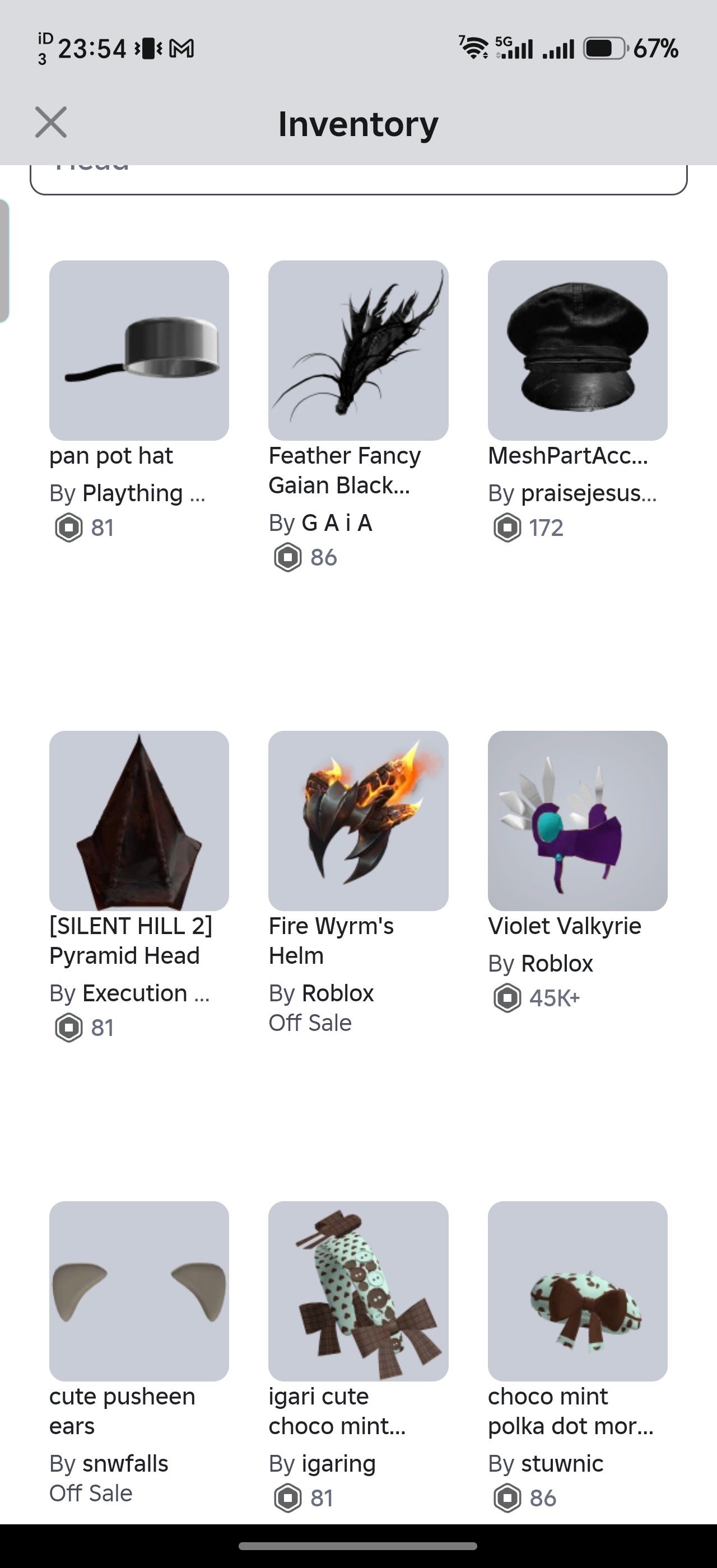Screen dimensions: 717x1568
Task: Open Fire Wyrm's Helm item
Action: pyautogui.click(x=358, y=820)
